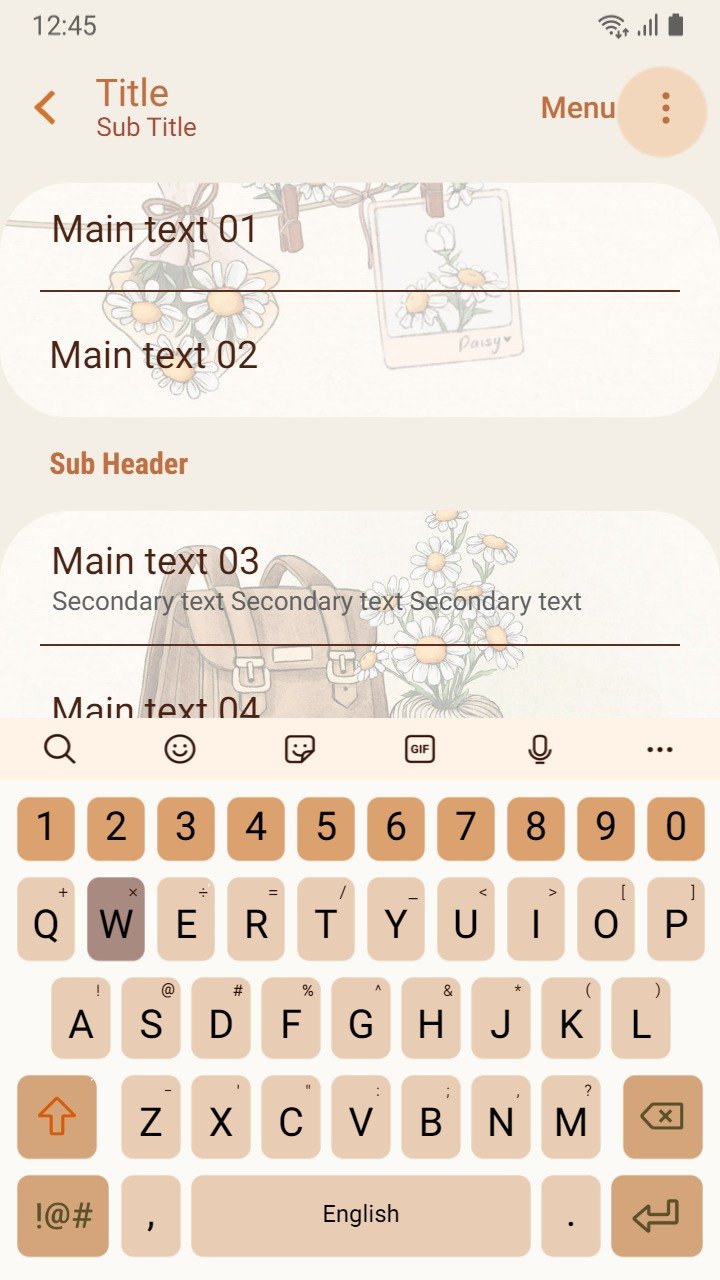Go back using the arrow beside Title
Image resolution: width=720 pixels, height=1280 pixels.
[45, 108]
